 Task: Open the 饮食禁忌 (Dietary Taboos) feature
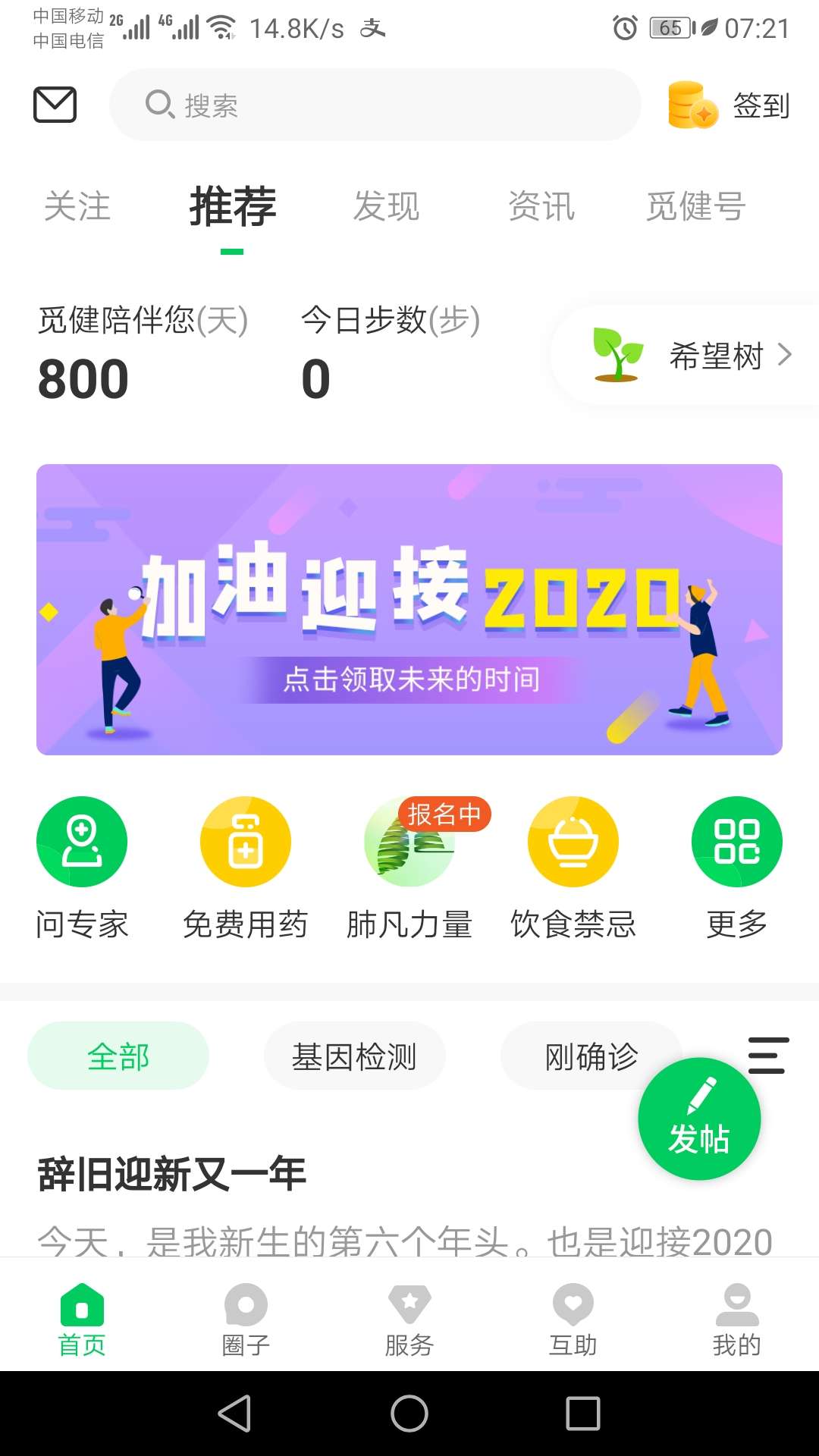click(573, 842)
